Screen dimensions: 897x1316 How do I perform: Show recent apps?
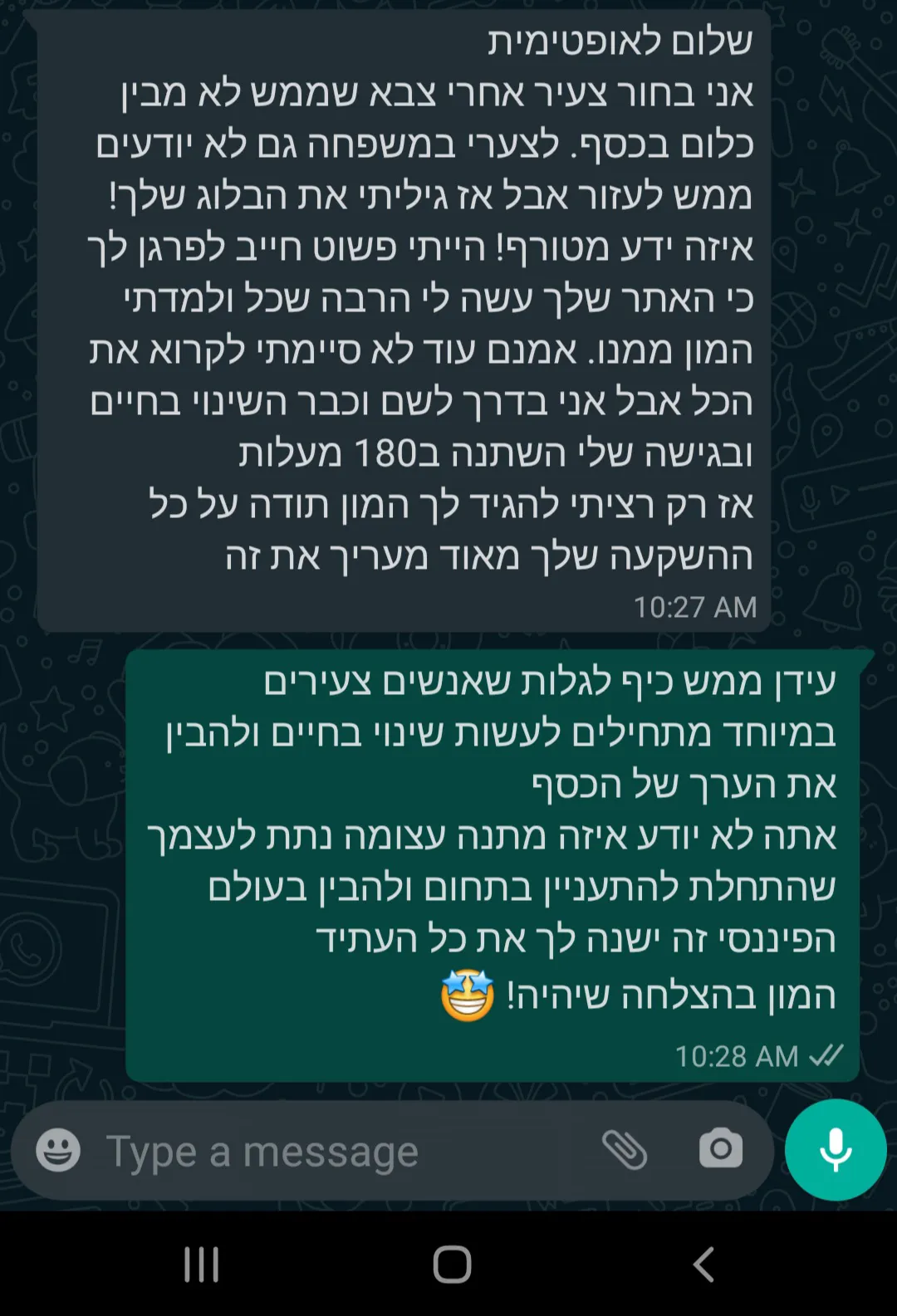coord(201,1265)
